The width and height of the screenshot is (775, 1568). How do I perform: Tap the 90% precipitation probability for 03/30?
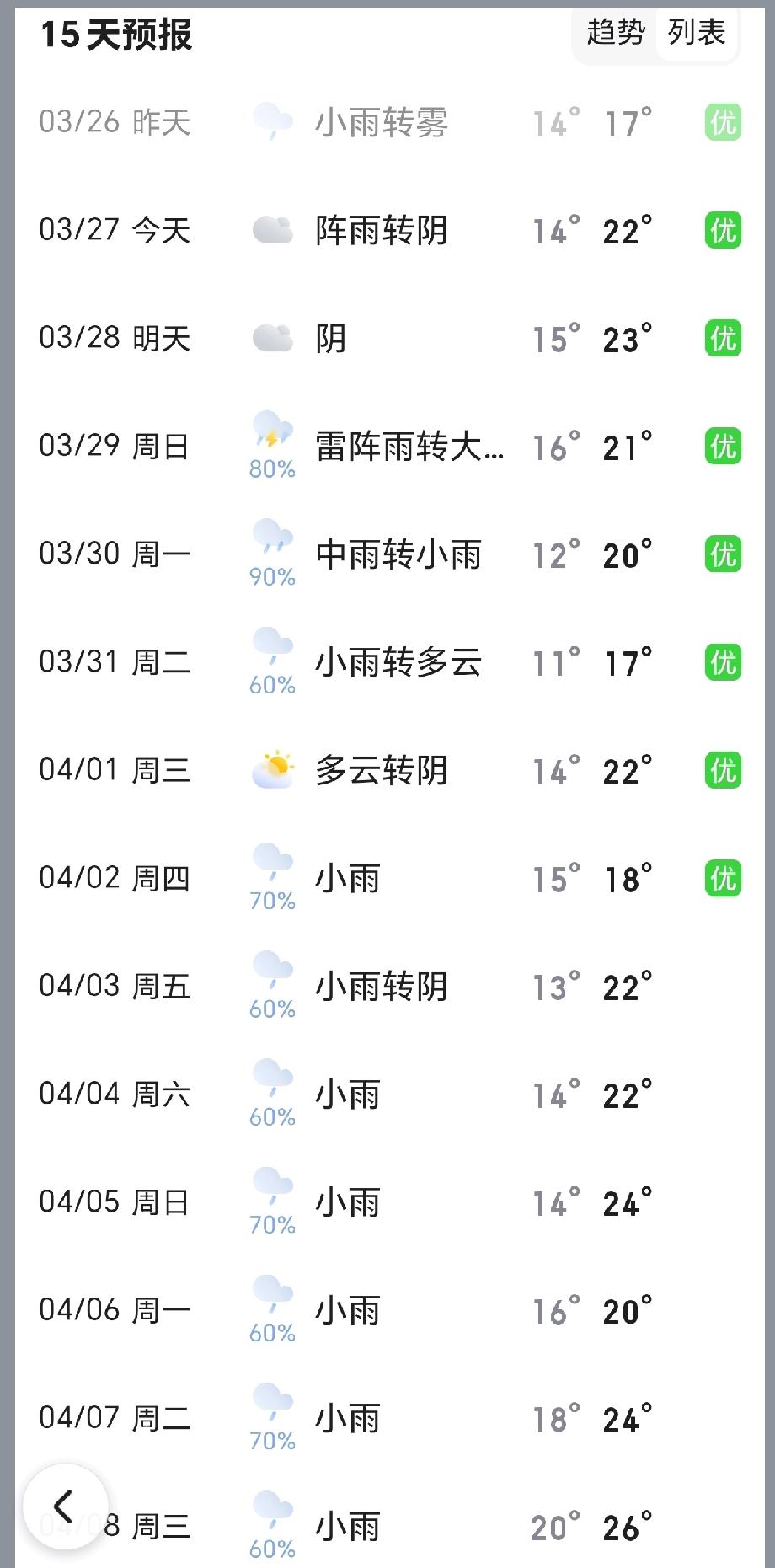click(x=271, y=577)
